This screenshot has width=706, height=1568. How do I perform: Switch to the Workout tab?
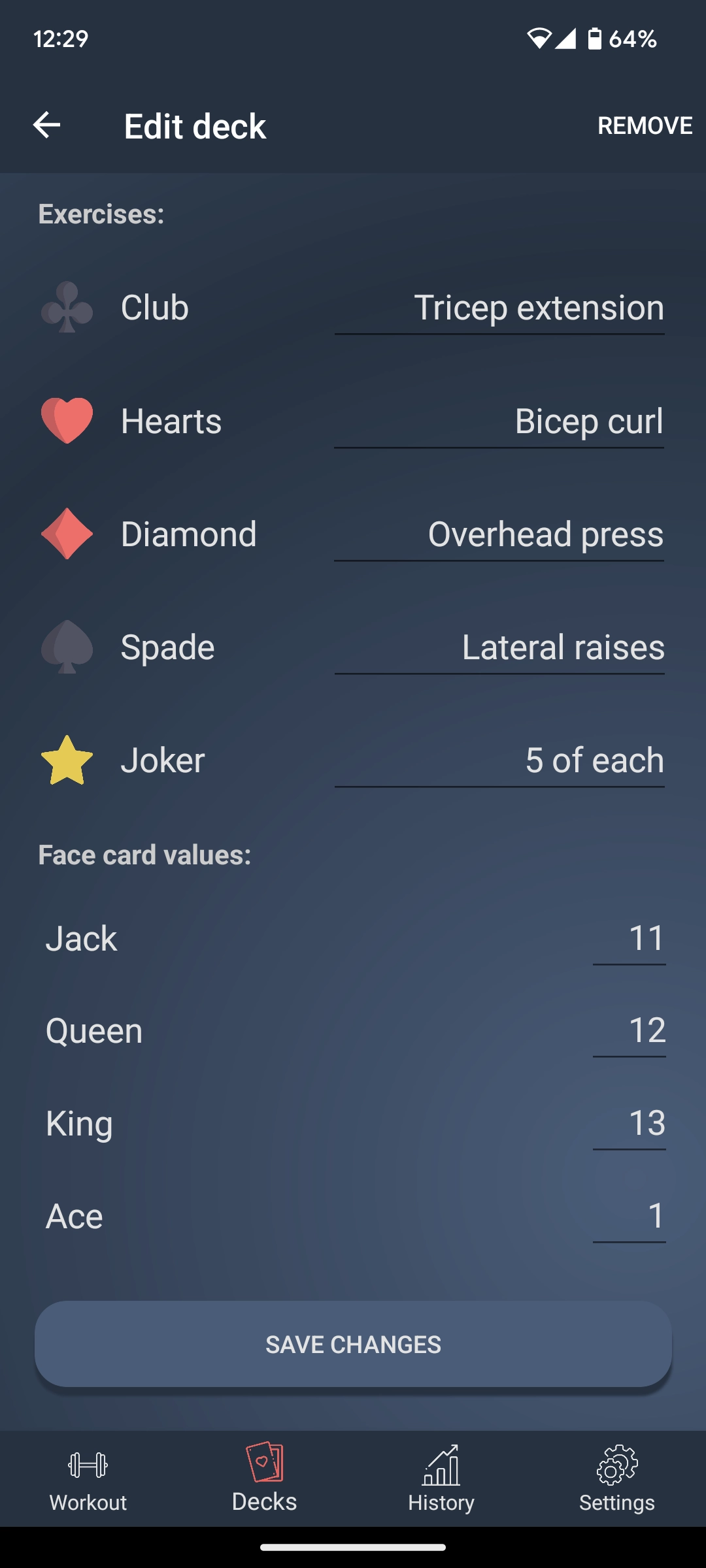point(88,1479)
